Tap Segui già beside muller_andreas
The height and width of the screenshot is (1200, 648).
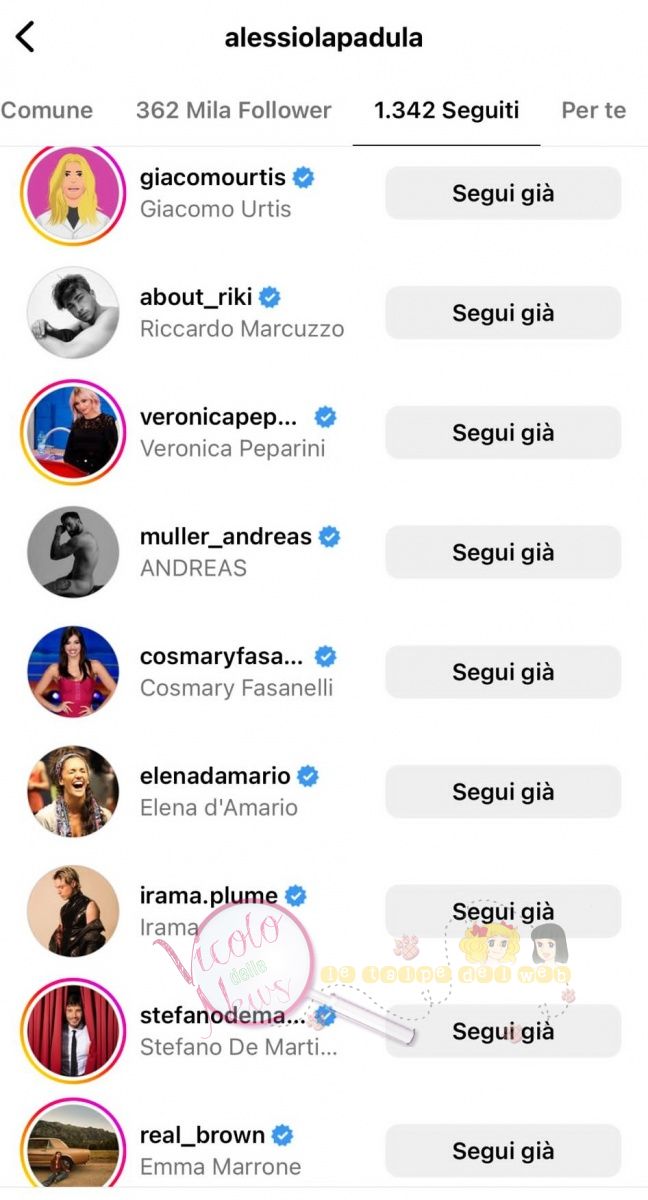point(503,552)
